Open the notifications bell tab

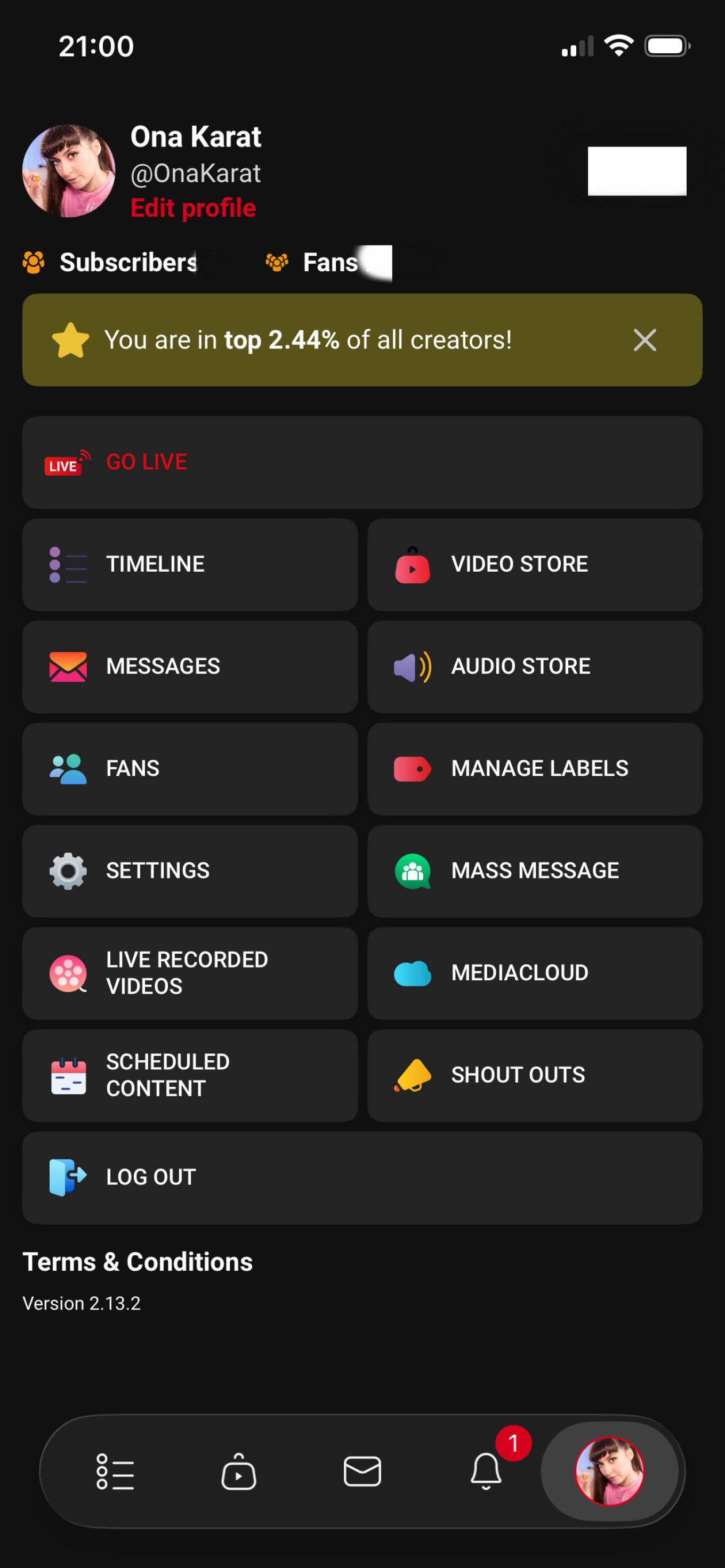[x=486, y=1471]
